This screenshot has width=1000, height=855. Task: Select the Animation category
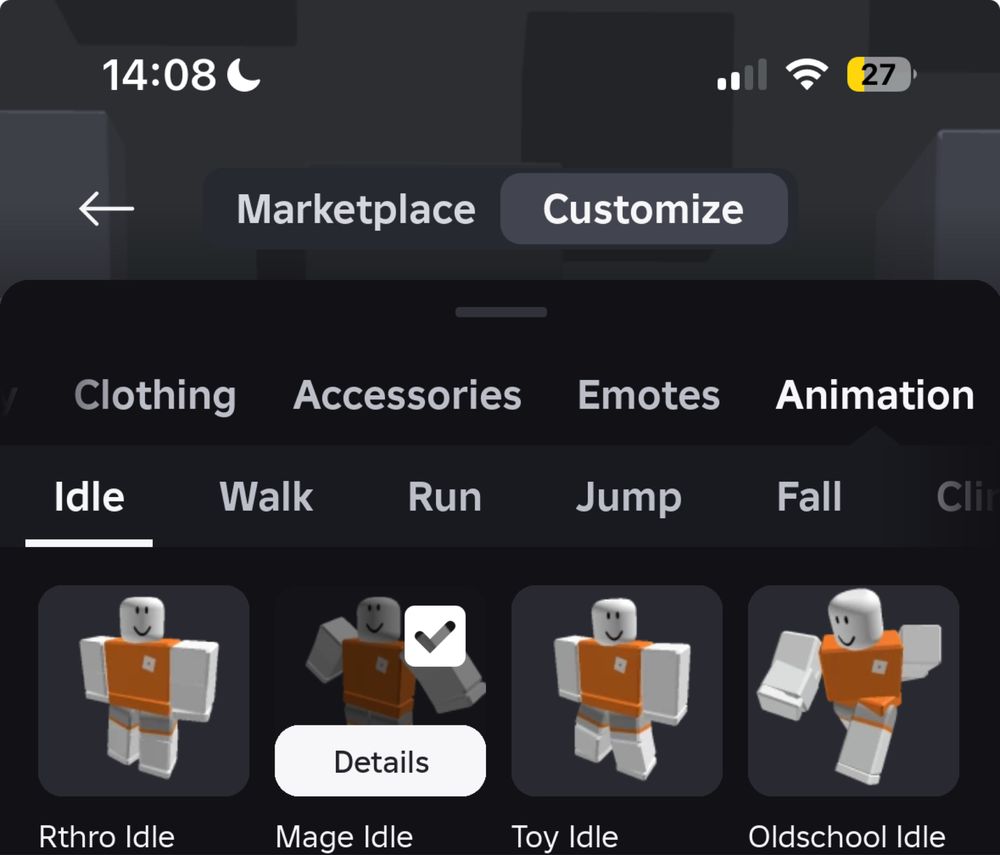click(x=874, y=396)
